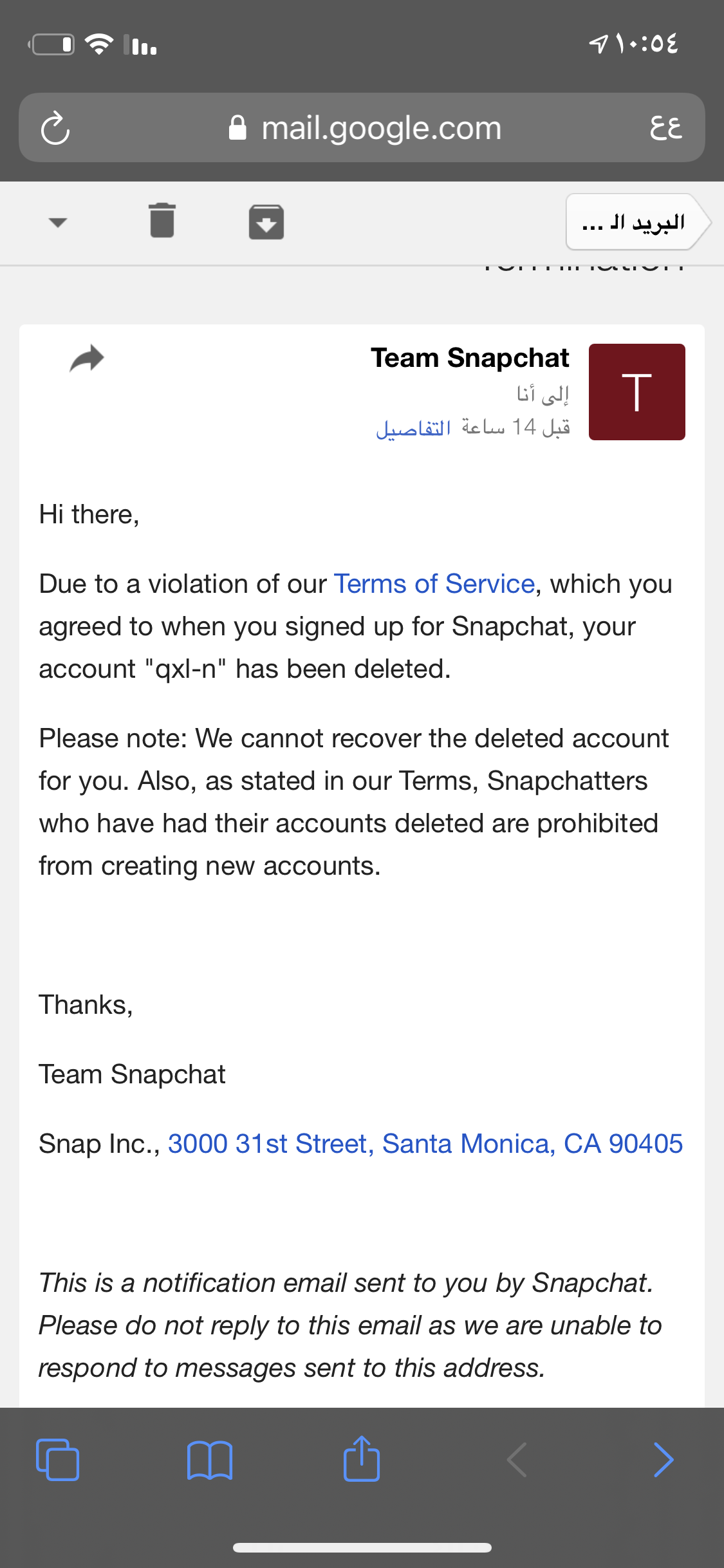The width and height of the screenshot is (724, 1568).
Task: Delete this email with the trash icon
Action: [x=162, y=221]
